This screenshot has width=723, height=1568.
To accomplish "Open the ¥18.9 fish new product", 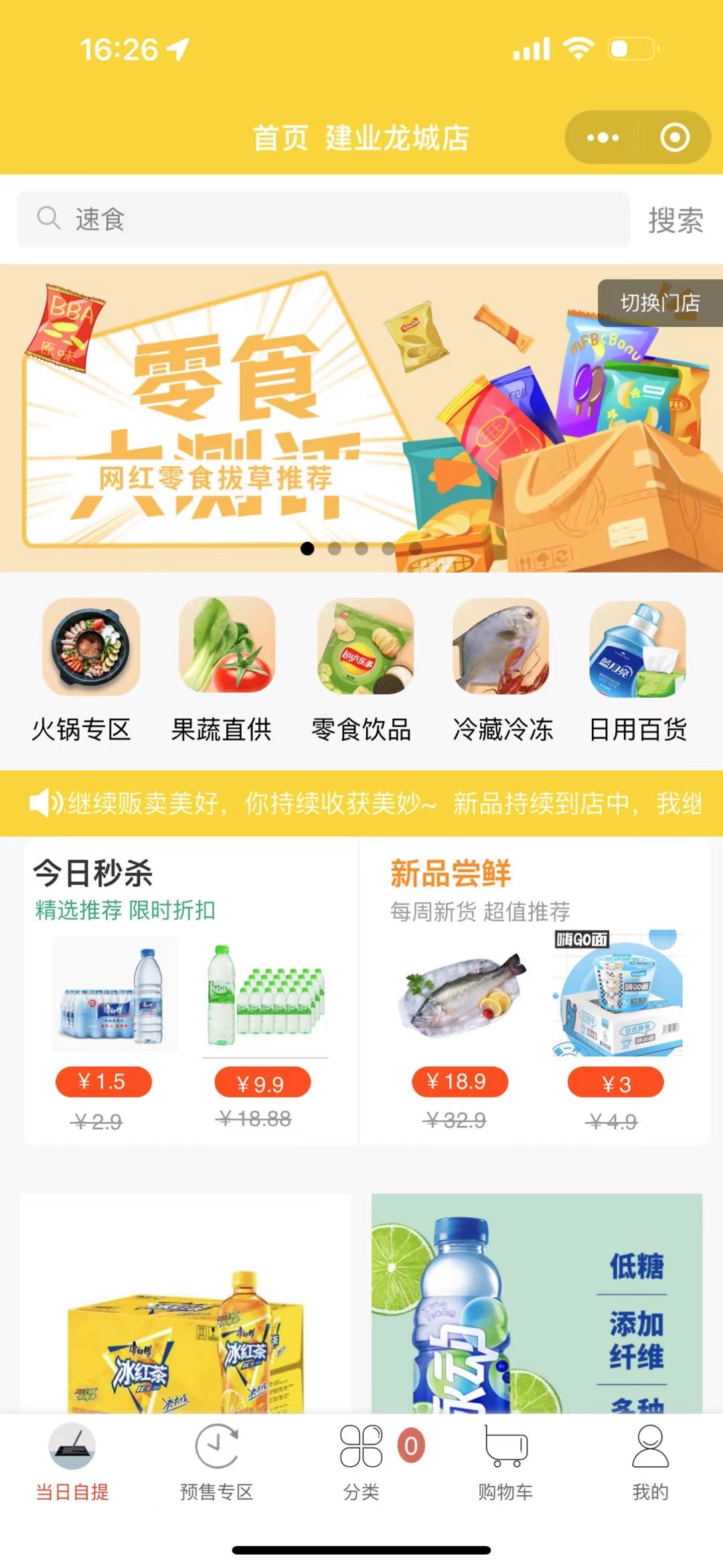I will pyautogui.click(x=462, y=1032).
